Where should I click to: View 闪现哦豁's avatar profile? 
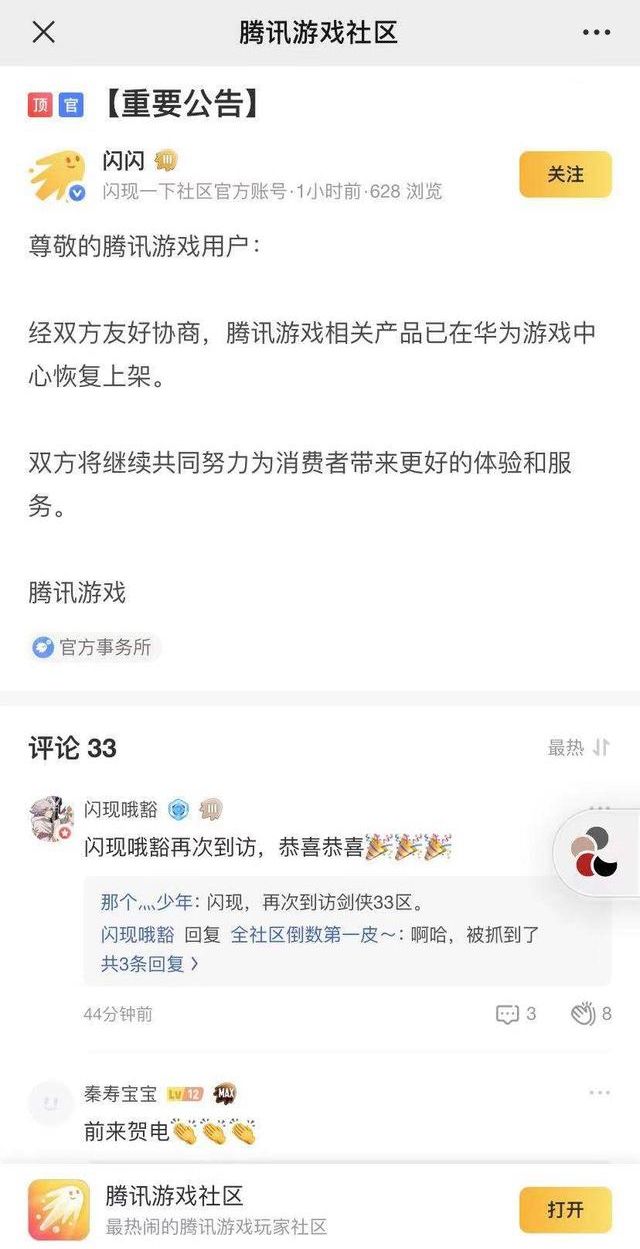(x=51, y=819)
